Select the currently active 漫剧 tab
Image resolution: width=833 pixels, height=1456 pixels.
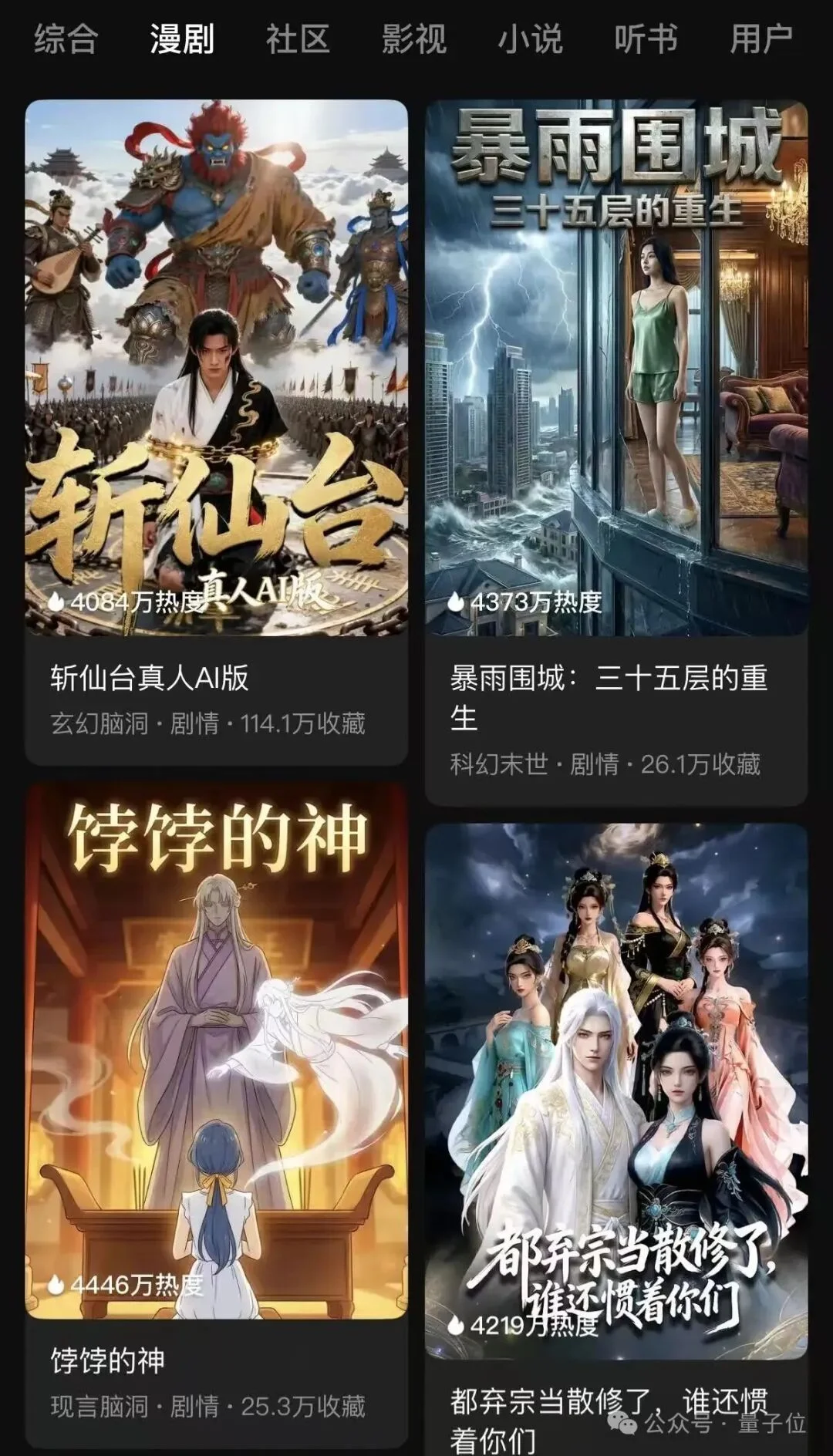coord(180,40)
